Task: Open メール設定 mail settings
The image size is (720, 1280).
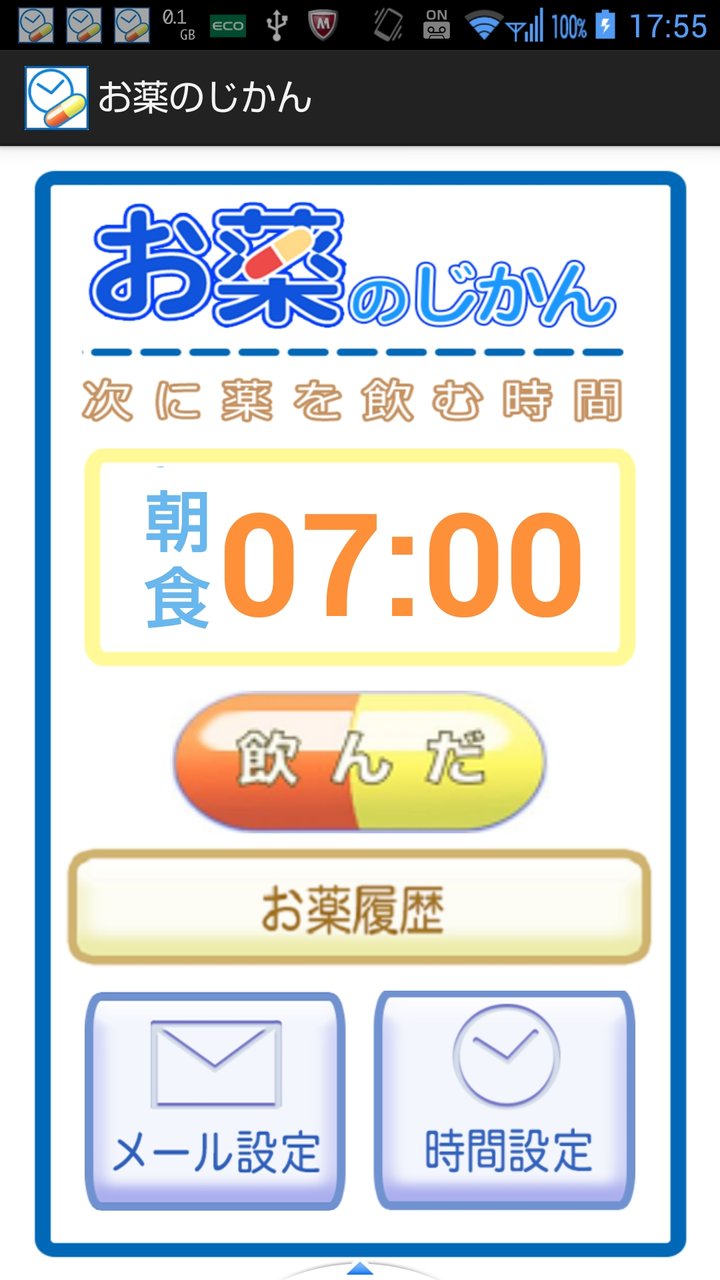Action: (x=215, y=1101)
